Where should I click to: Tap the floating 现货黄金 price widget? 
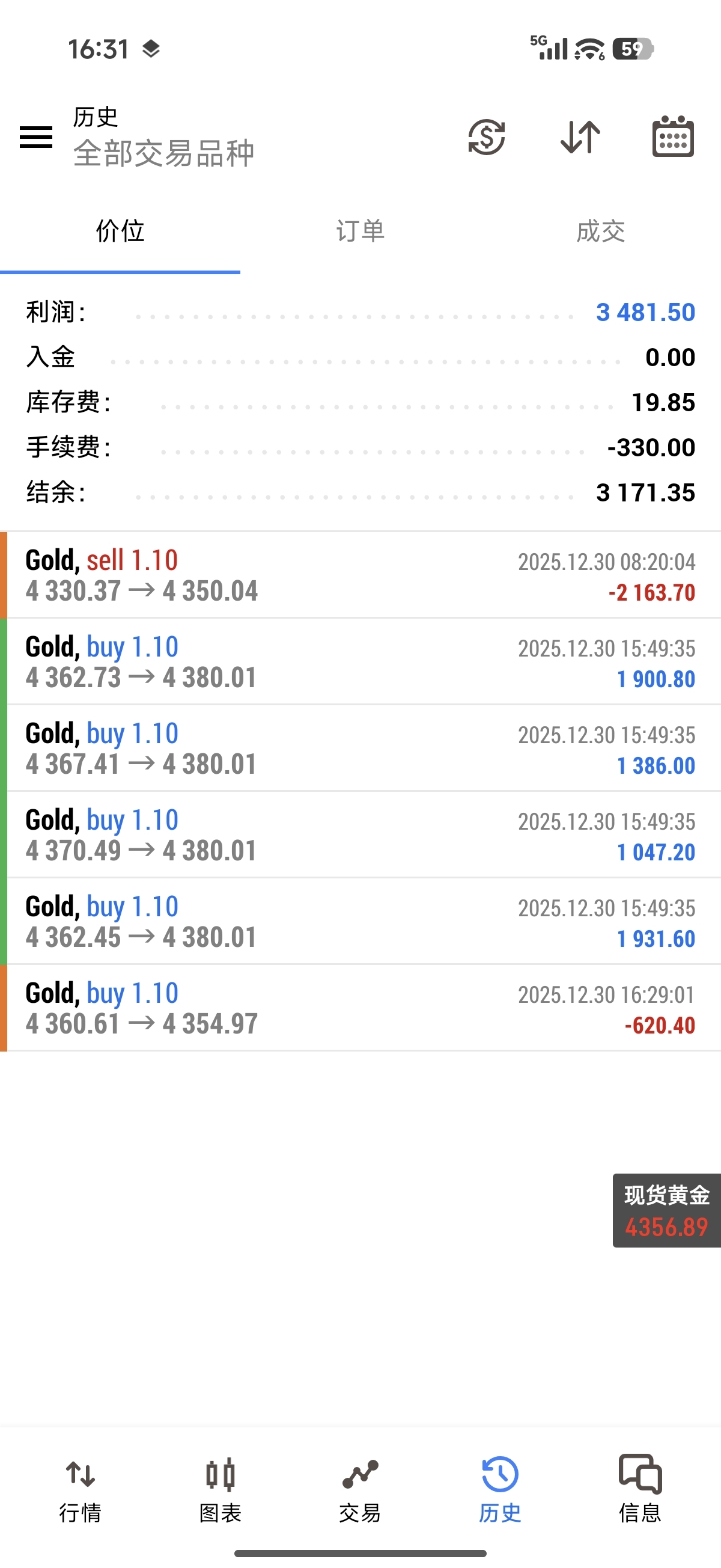tap(667, 1211)
